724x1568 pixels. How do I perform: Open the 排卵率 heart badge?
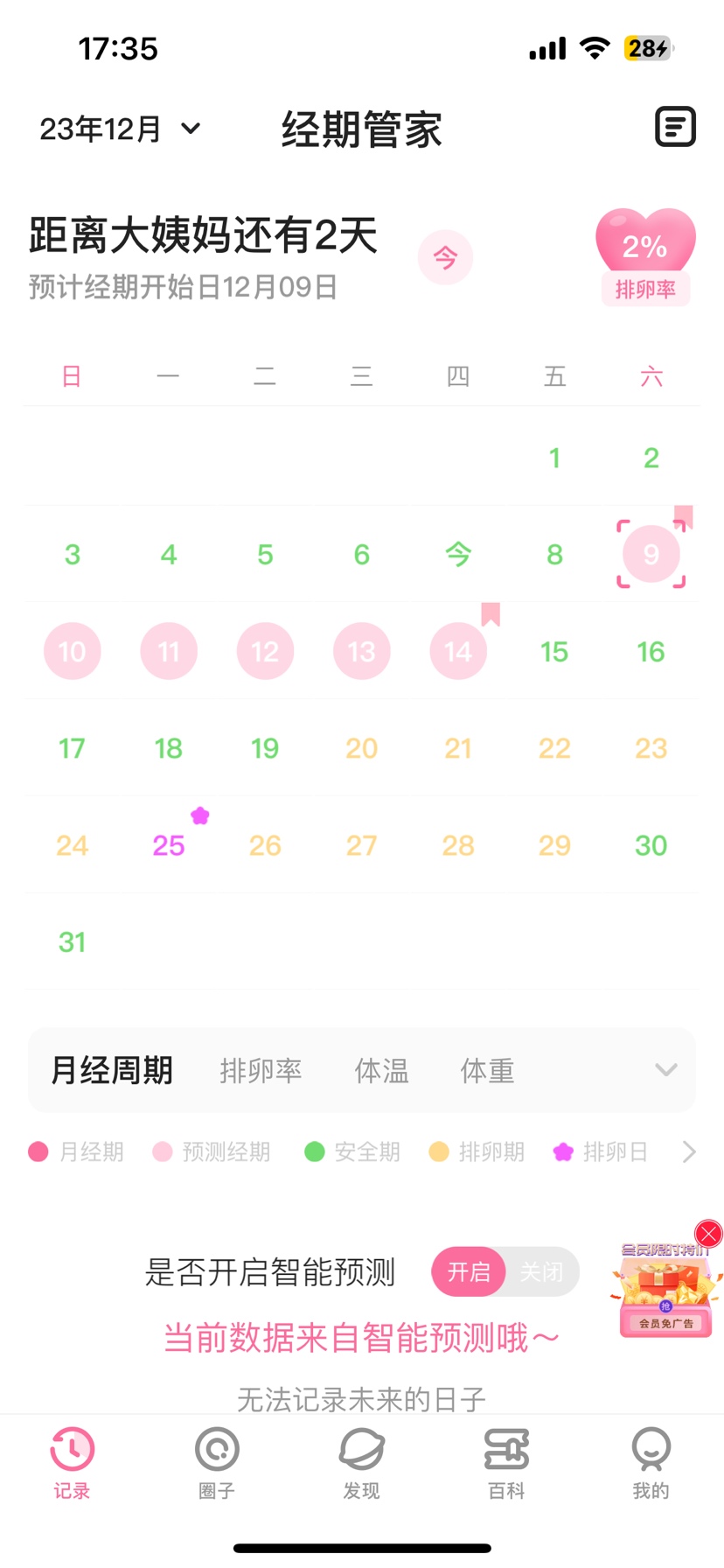(x=645, y=256)
